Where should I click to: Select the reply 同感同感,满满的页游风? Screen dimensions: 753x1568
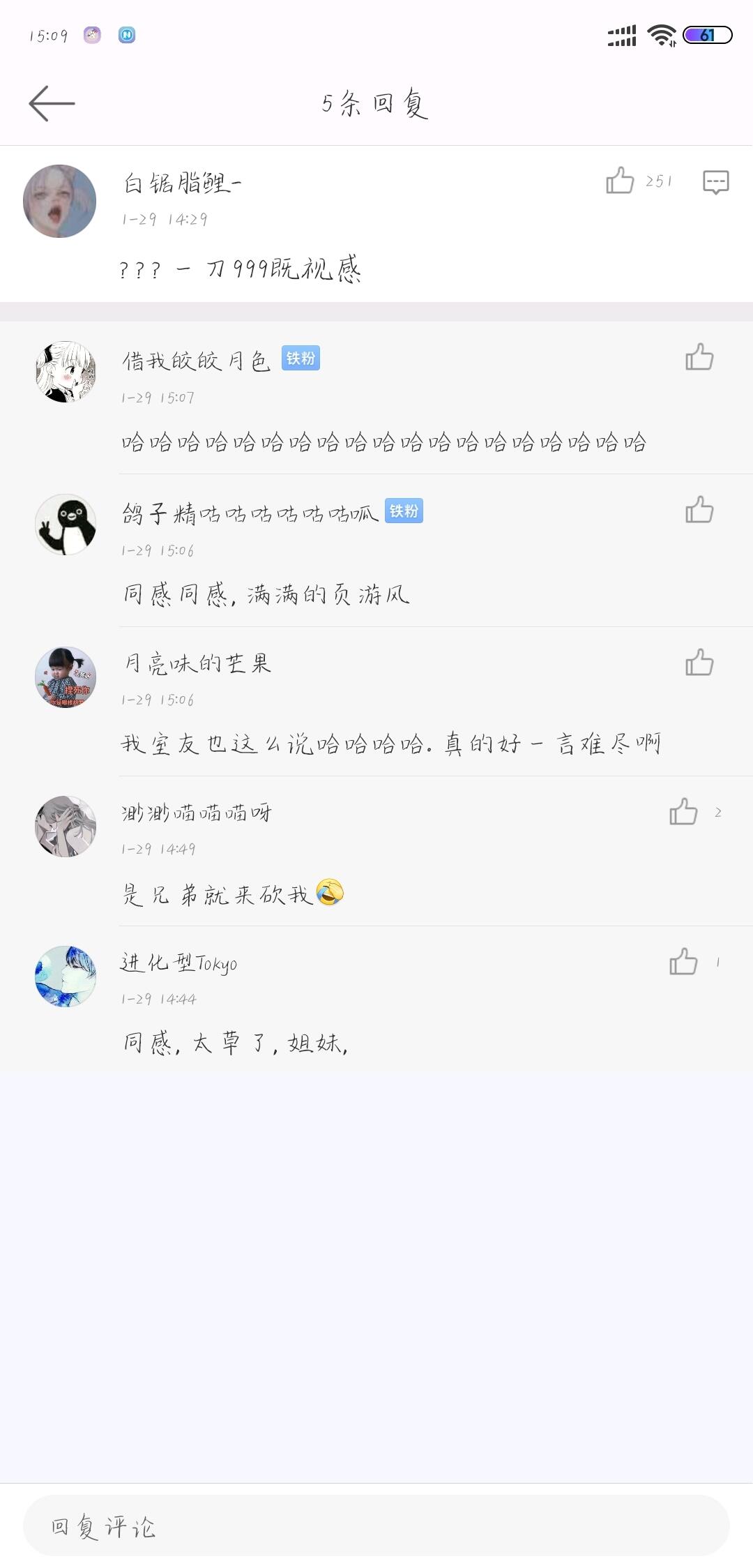tap(266, 595)
